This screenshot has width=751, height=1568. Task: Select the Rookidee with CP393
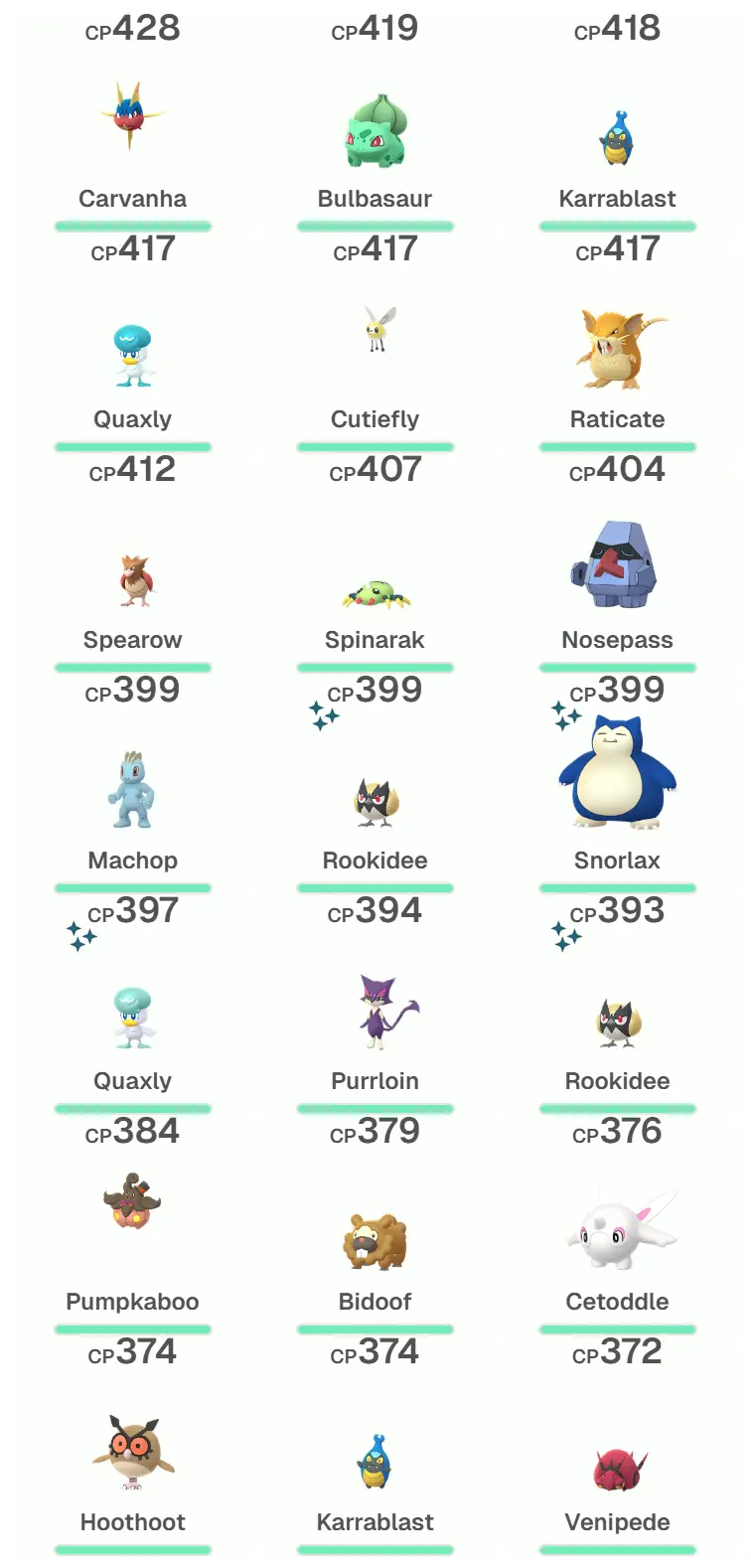tap(617, 1003)
